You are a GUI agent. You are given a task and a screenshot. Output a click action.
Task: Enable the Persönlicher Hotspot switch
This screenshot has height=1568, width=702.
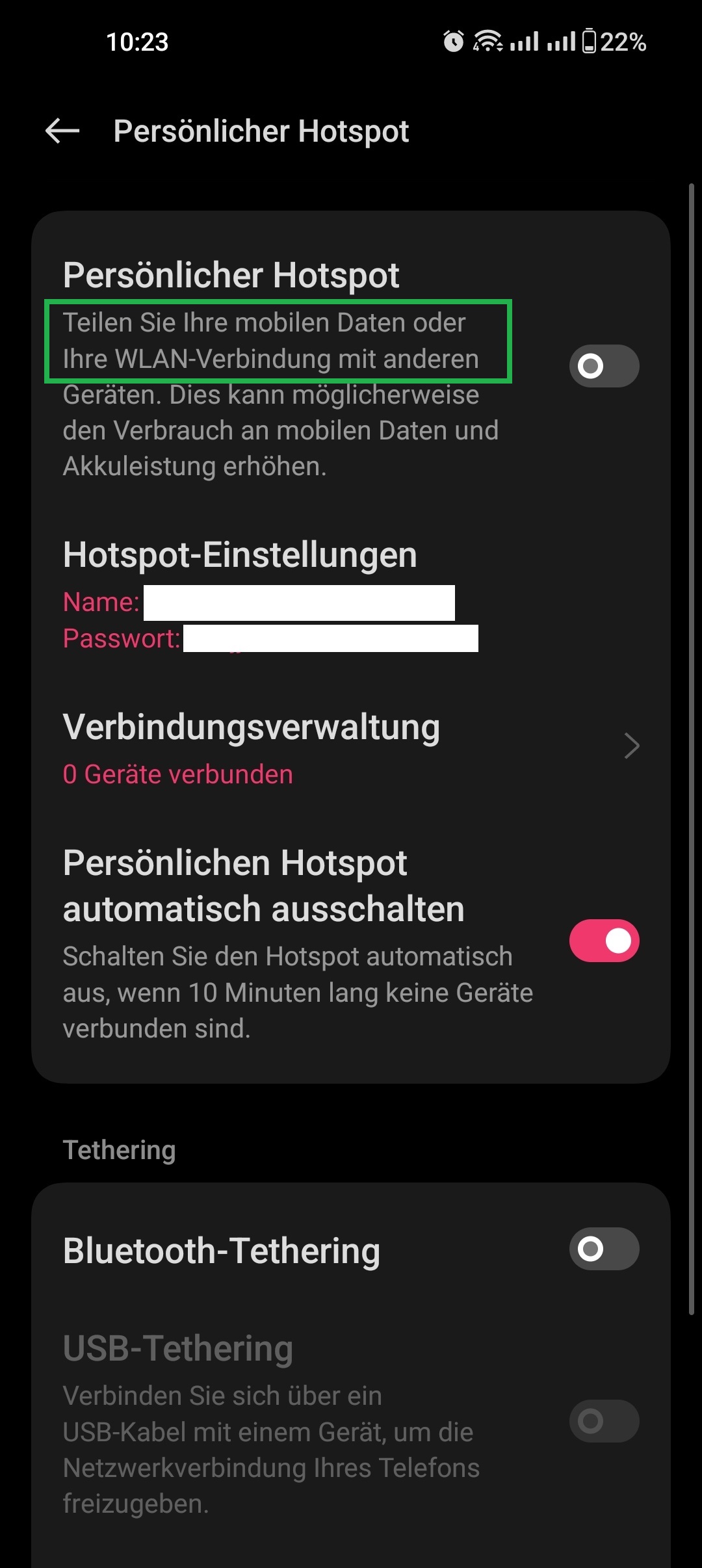click(604, 366)
